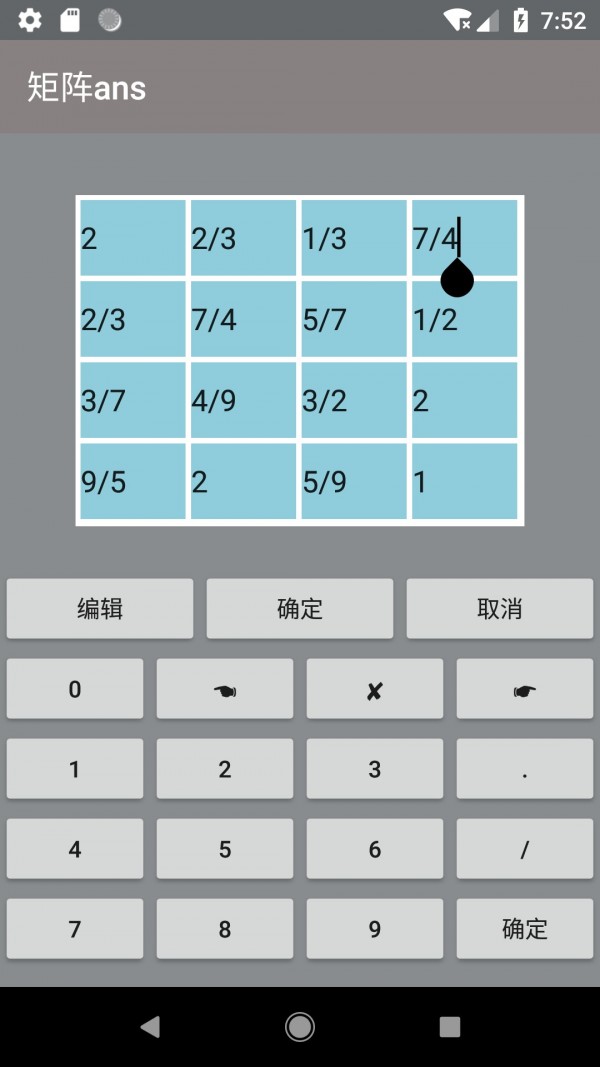Go back using the system back button

tap(150, 1027)
